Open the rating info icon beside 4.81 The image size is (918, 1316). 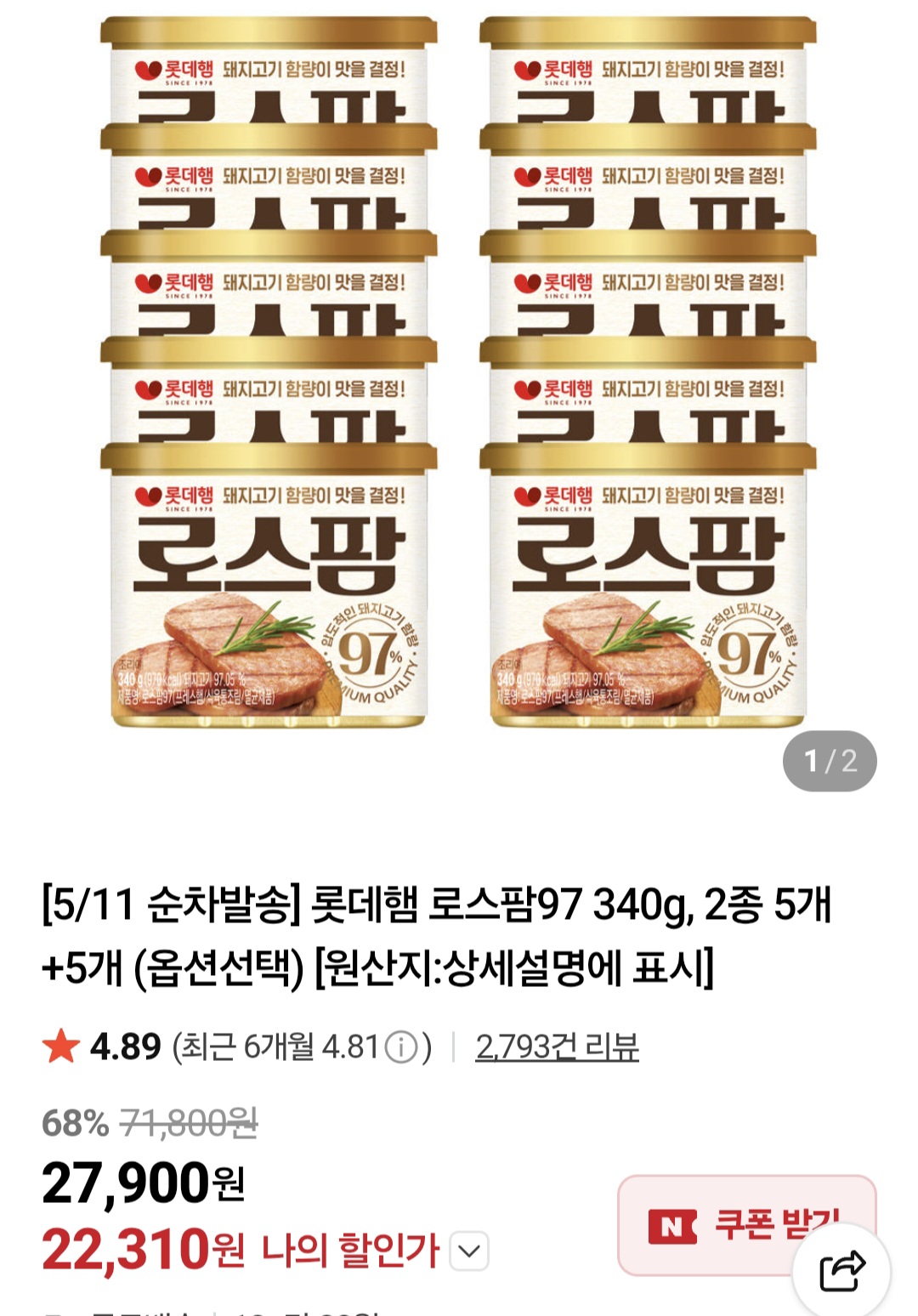click(401, 1047)
